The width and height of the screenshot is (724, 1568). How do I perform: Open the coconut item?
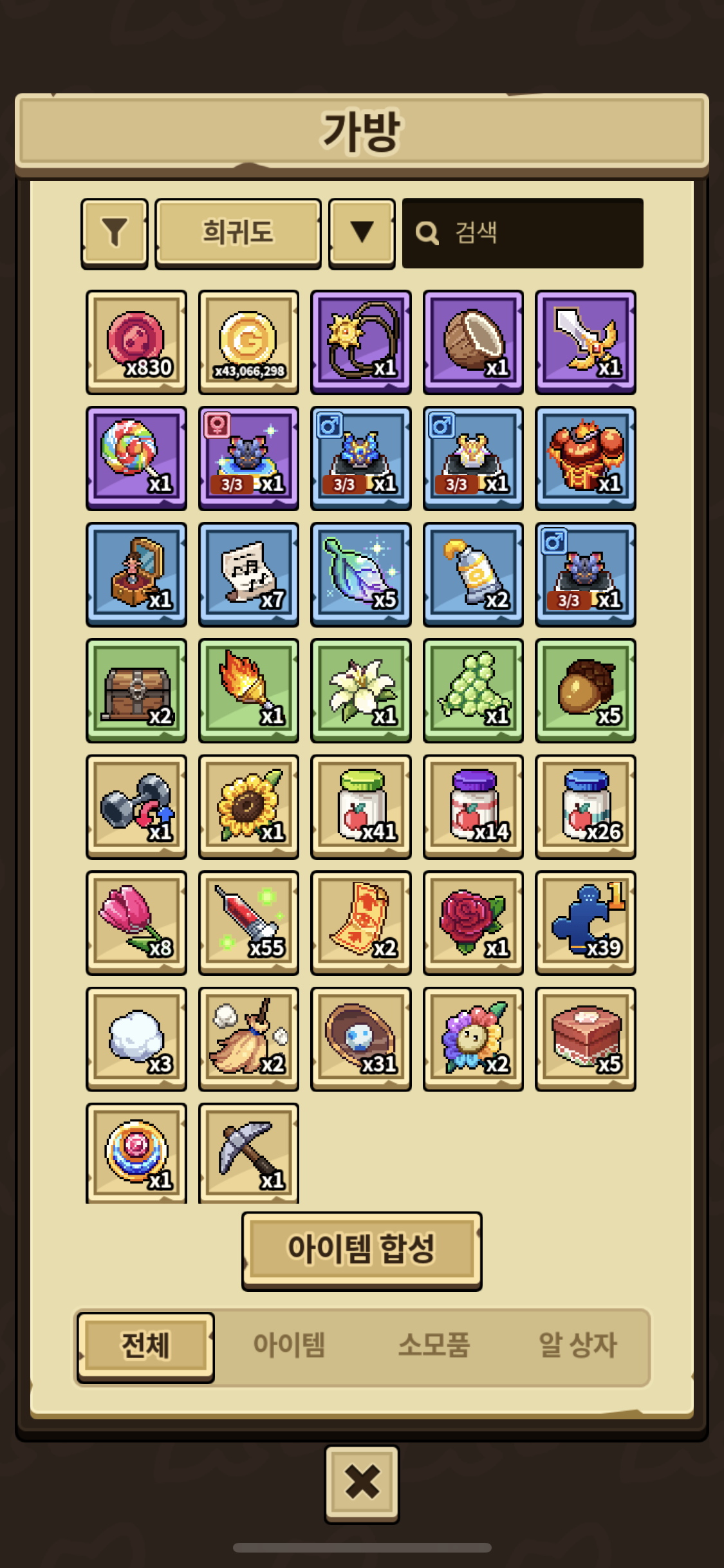point(473,342)
